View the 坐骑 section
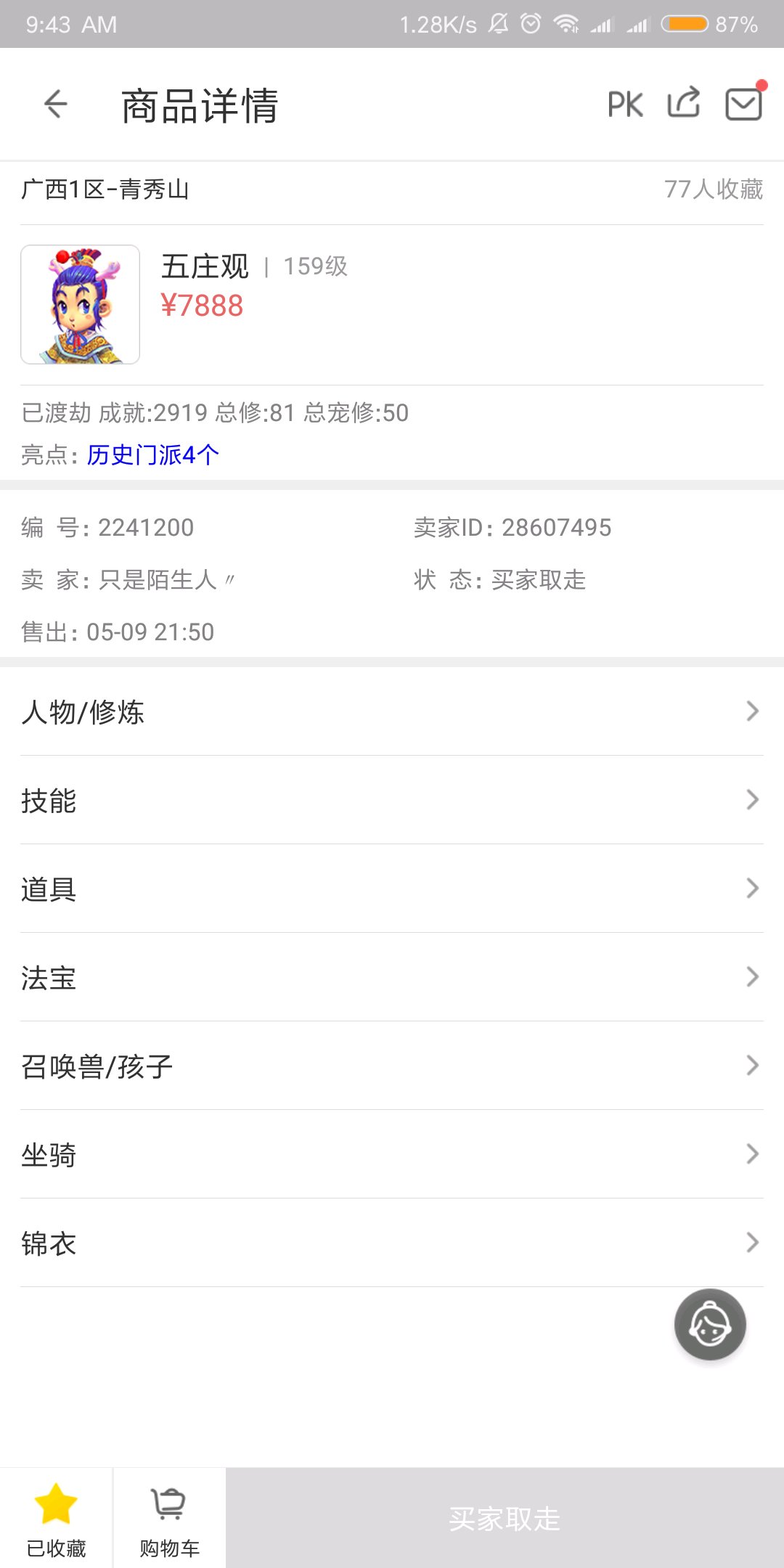This screenshot has height=1568, width=784. (x=392, y=1154)
